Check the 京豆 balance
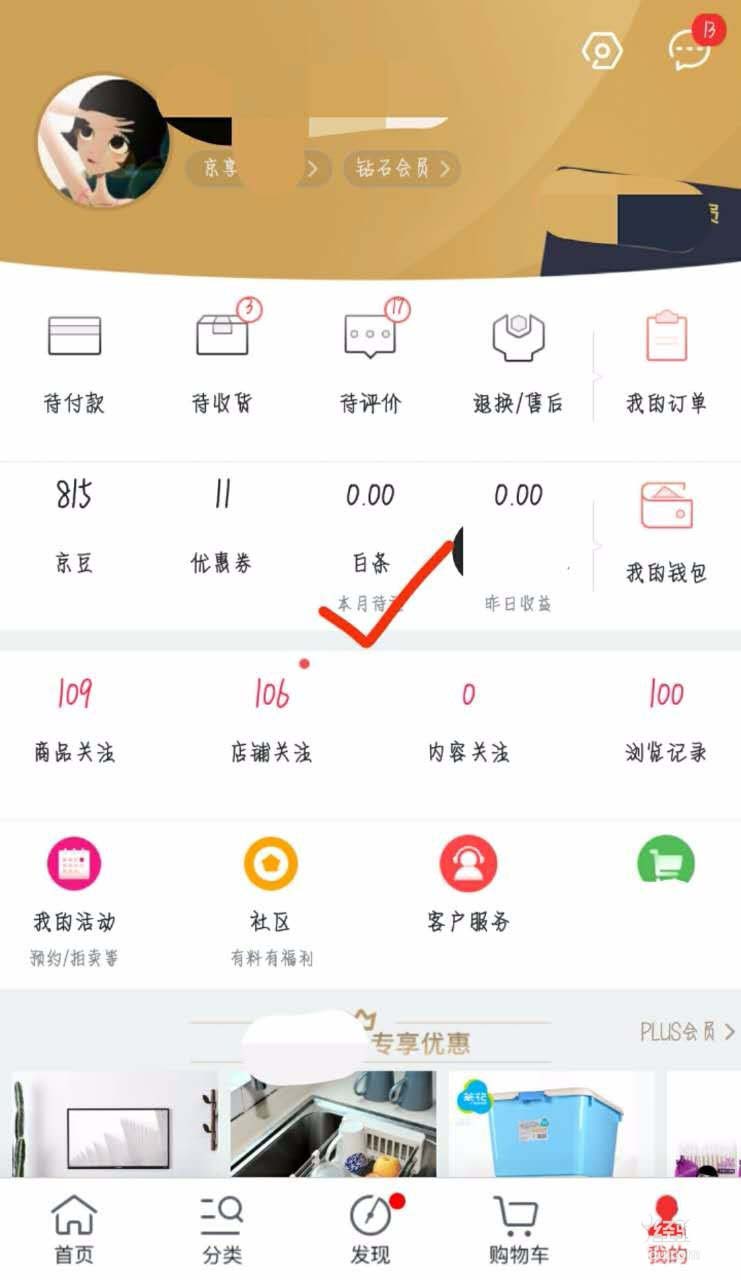This screenshot has width=741, height=1280. (74, 526)
